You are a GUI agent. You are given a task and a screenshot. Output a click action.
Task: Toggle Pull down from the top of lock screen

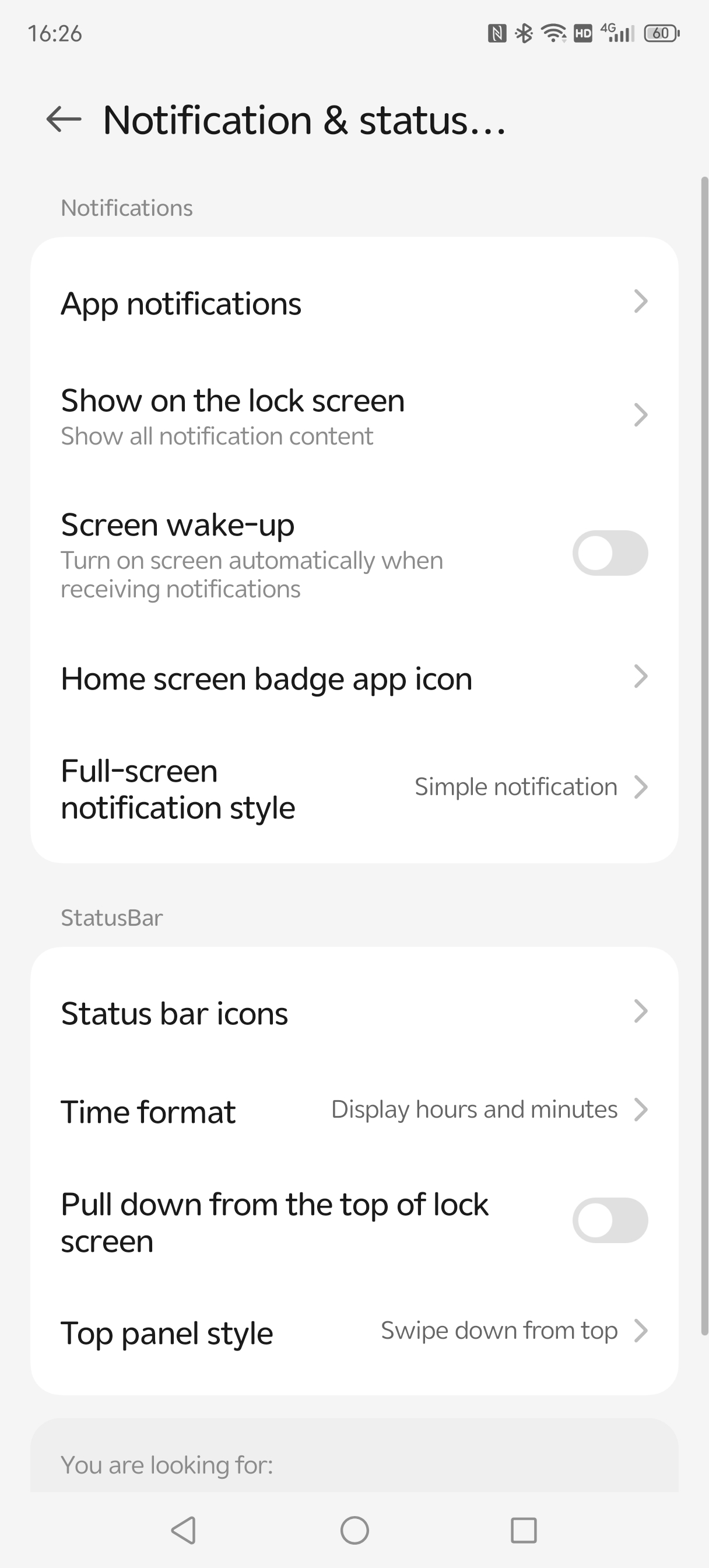tap(610, 1220)
